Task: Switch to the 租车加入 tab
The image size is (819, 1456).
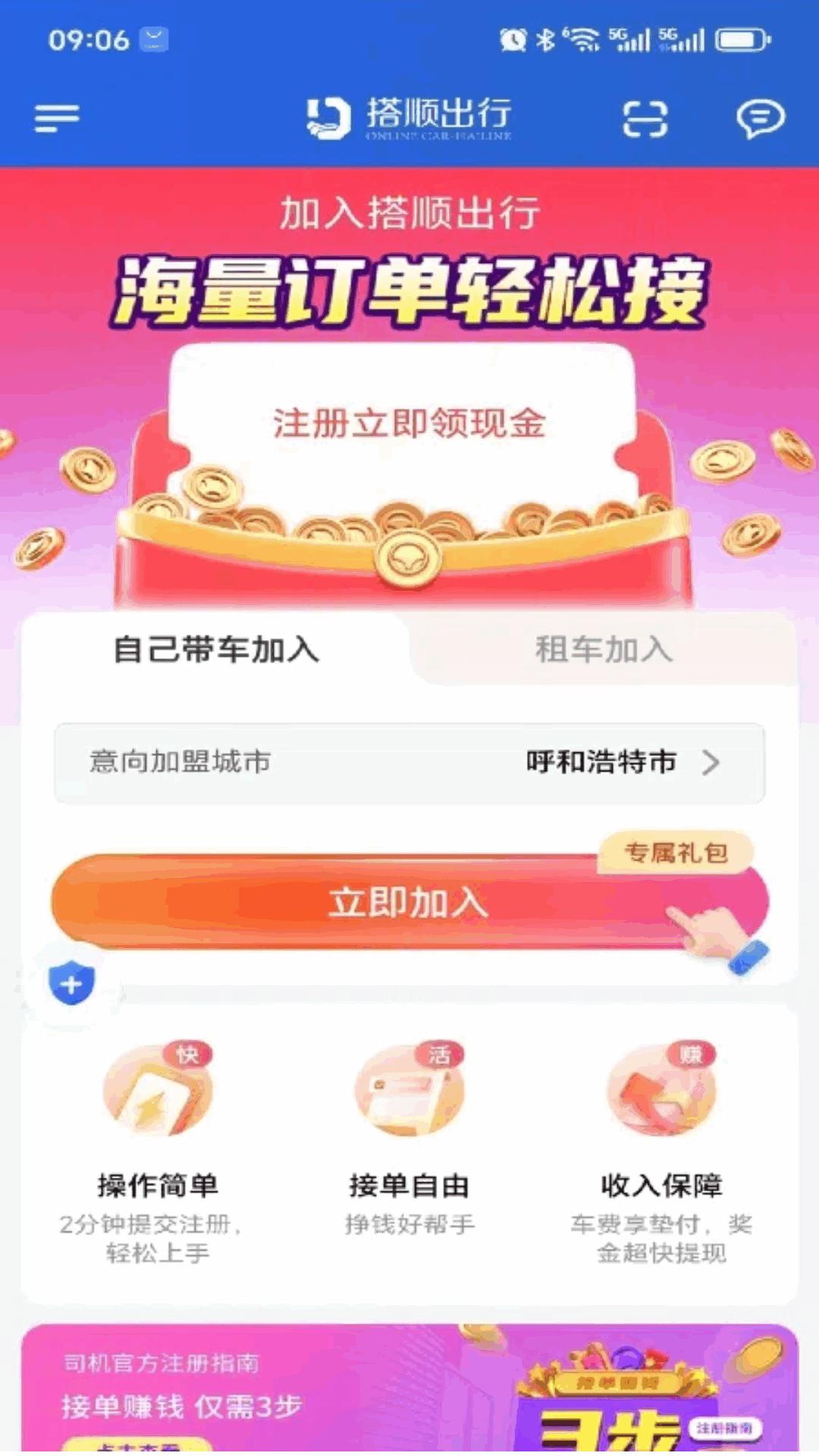Action: 603,651
